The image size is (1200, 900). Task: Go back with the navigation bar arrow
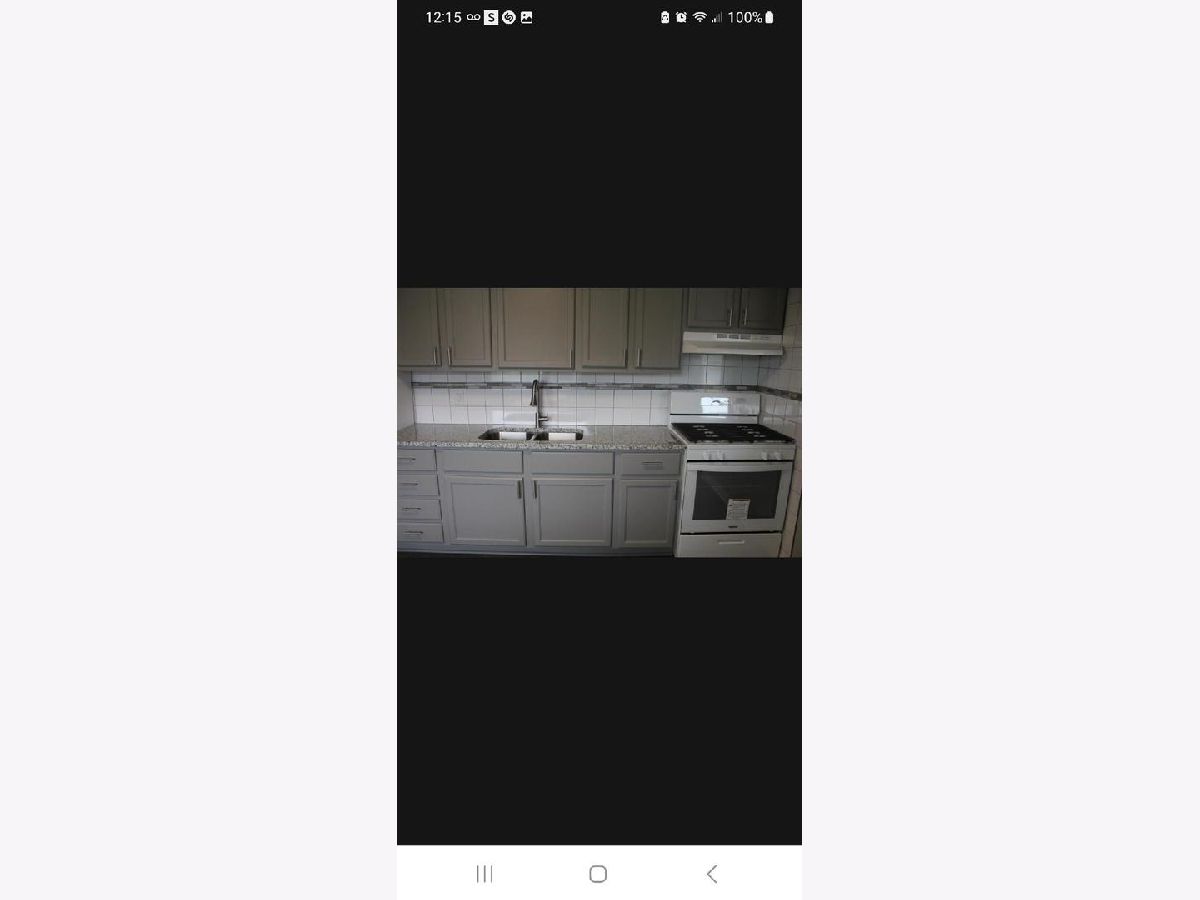point(711,874)
